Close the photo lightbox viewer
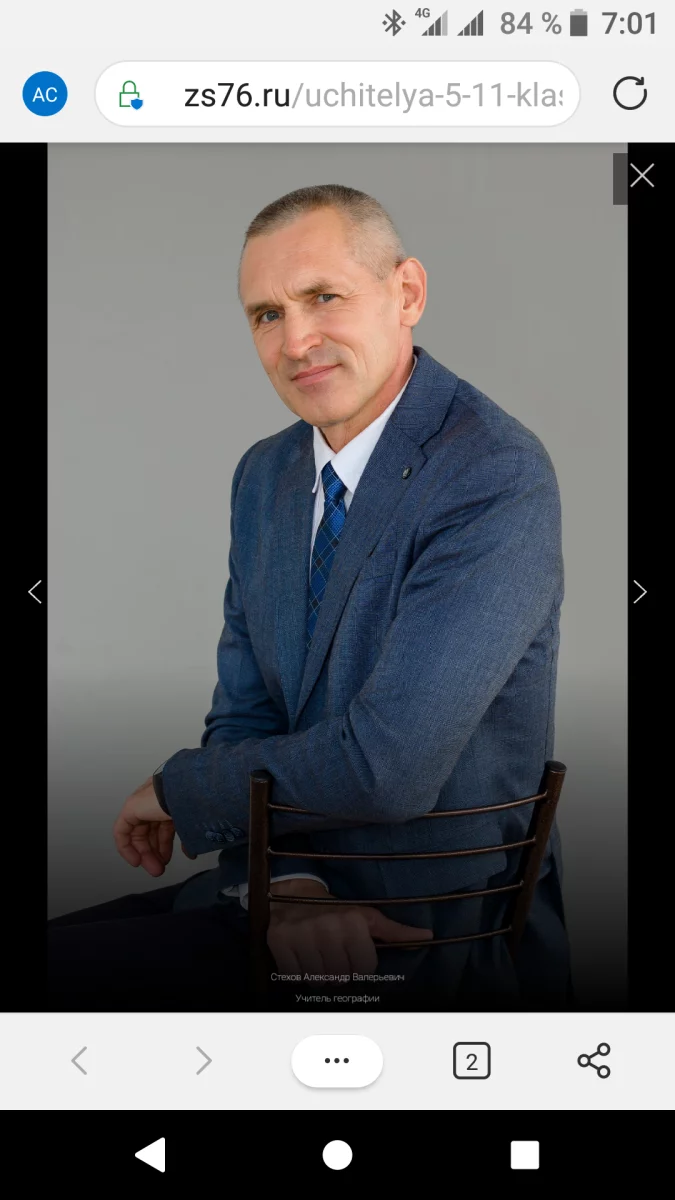Screen dimensions: 675x1200 tap(641, 176)
